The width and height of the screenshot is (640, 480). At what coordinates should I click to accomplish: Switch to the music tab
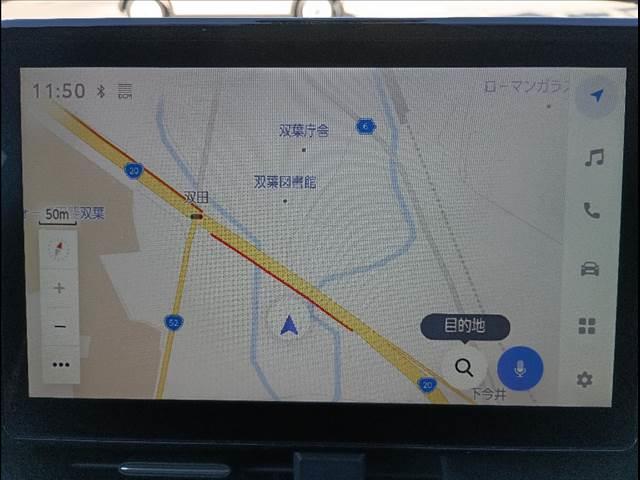tap(594, 157)
